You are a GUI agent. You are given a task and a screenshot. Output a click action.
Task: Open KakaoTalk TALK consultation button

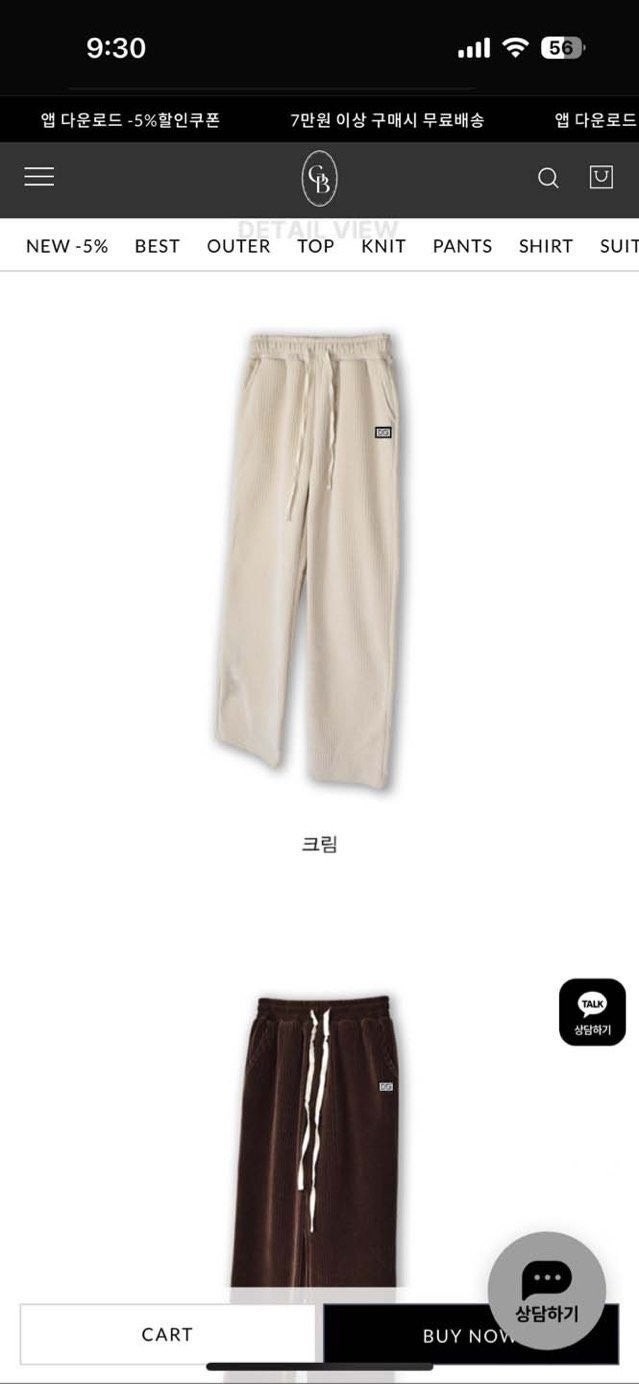coord(592,1012)
